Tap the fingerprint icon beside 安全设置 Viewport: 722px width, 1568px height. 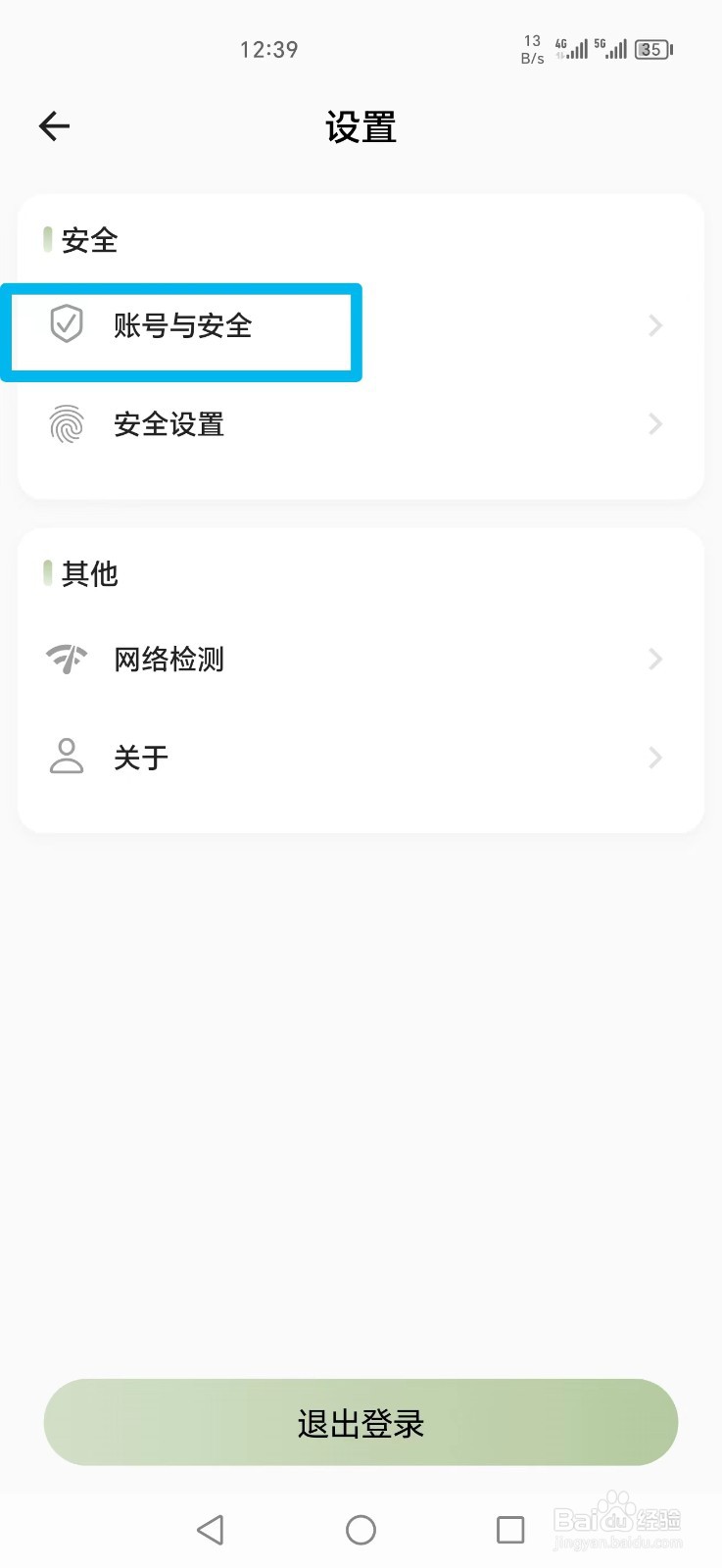click(67, 424)
